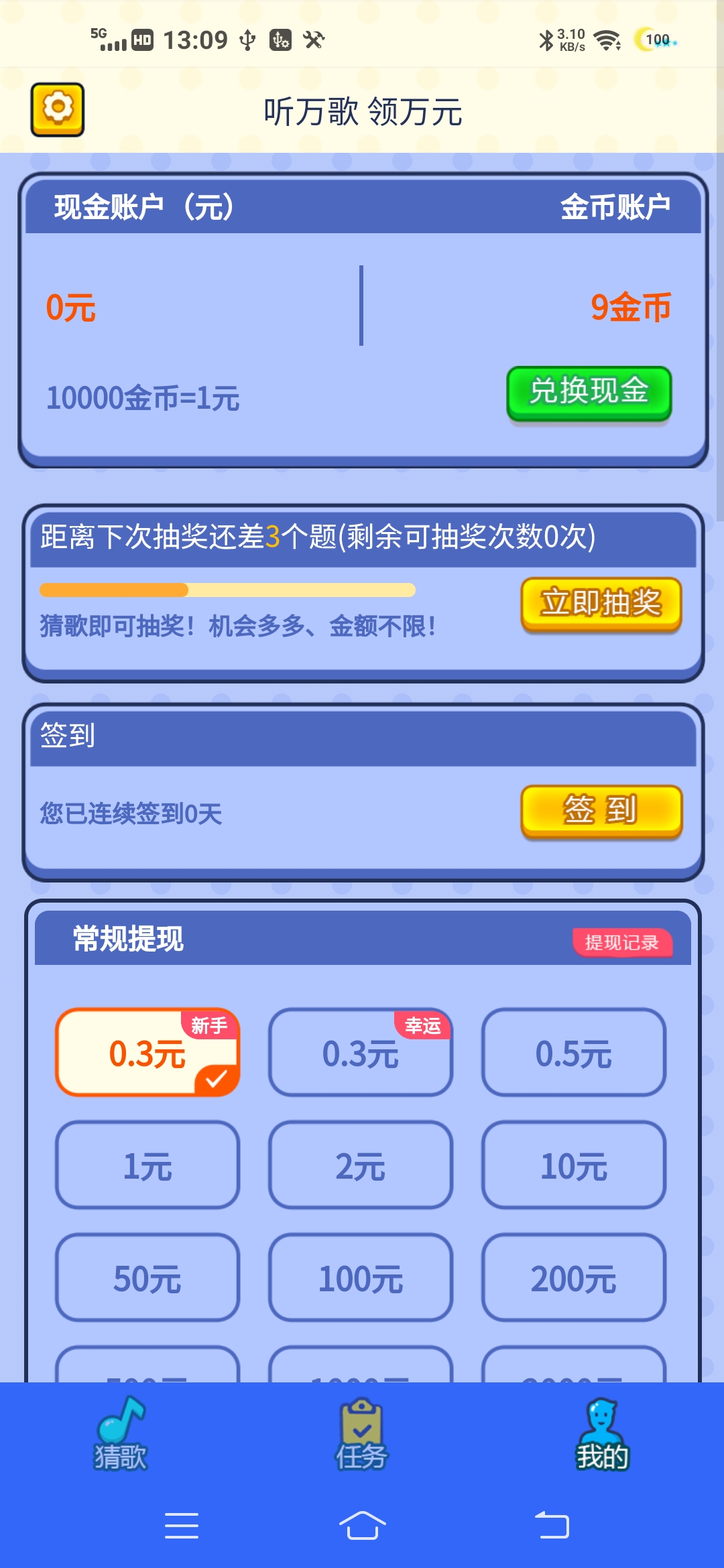Image resolution: width=724 pixels, height=1568 pixels.
Task: Select the 幸运 0.3元 withdrawal option
Action: click(x=361, y=1052)
